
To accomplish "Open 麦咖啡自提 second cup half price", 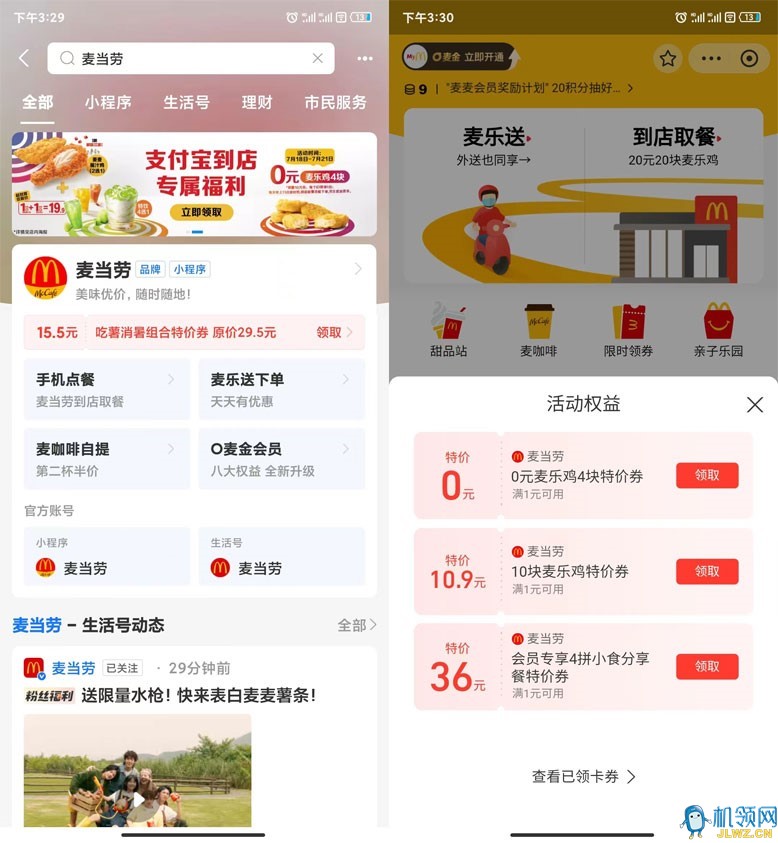I will [106, 459].
